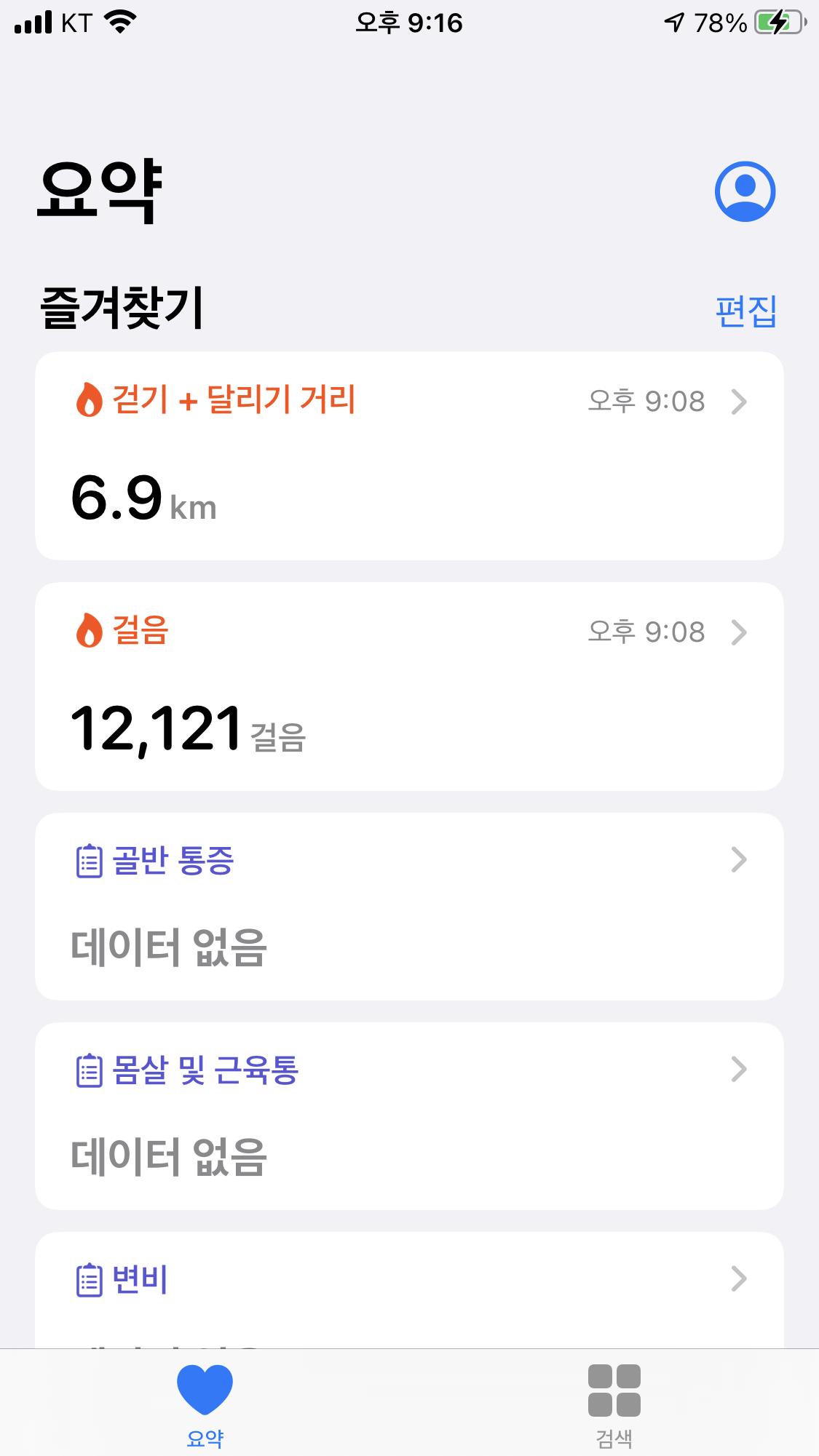Open the 몸살 및 근육통 card

(409, 1115)
